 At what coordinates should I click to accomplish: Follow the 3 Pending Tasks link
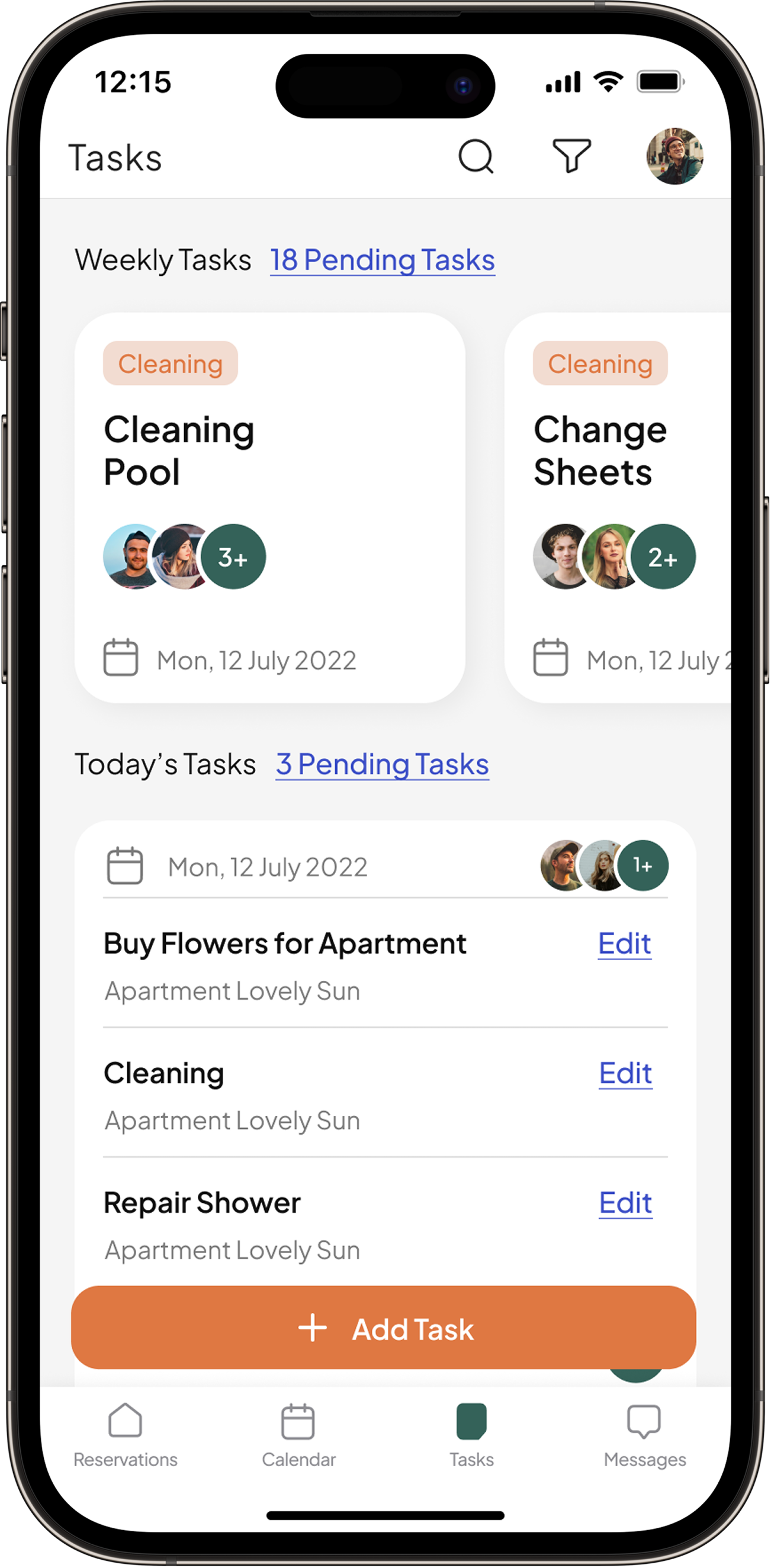pos(382,765)
